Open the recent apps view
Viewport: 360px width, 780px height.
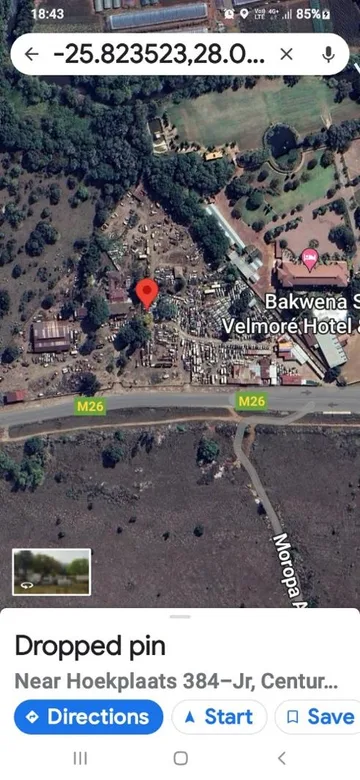tap(80, 758)
